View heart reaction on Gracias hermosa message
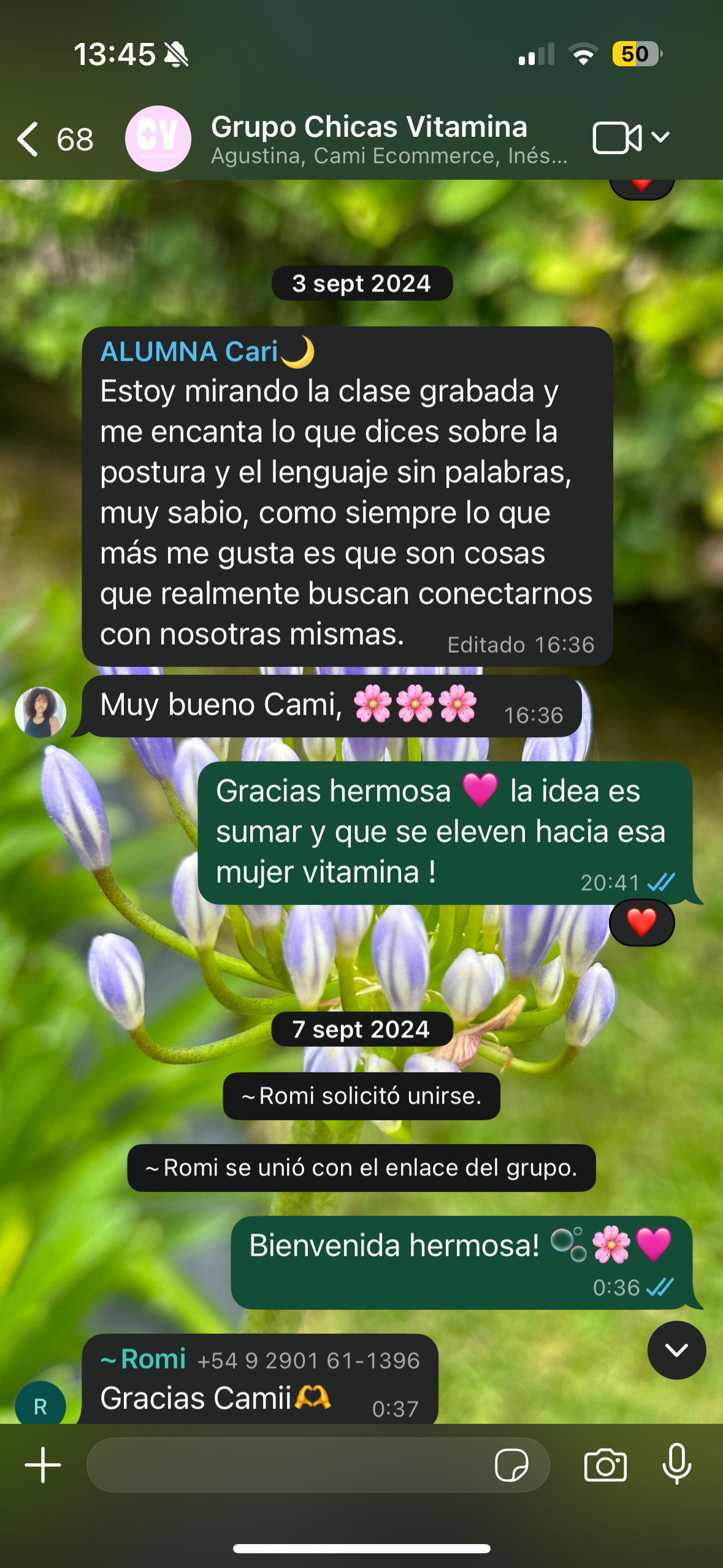723x1568 pixels. coord(641,923)
